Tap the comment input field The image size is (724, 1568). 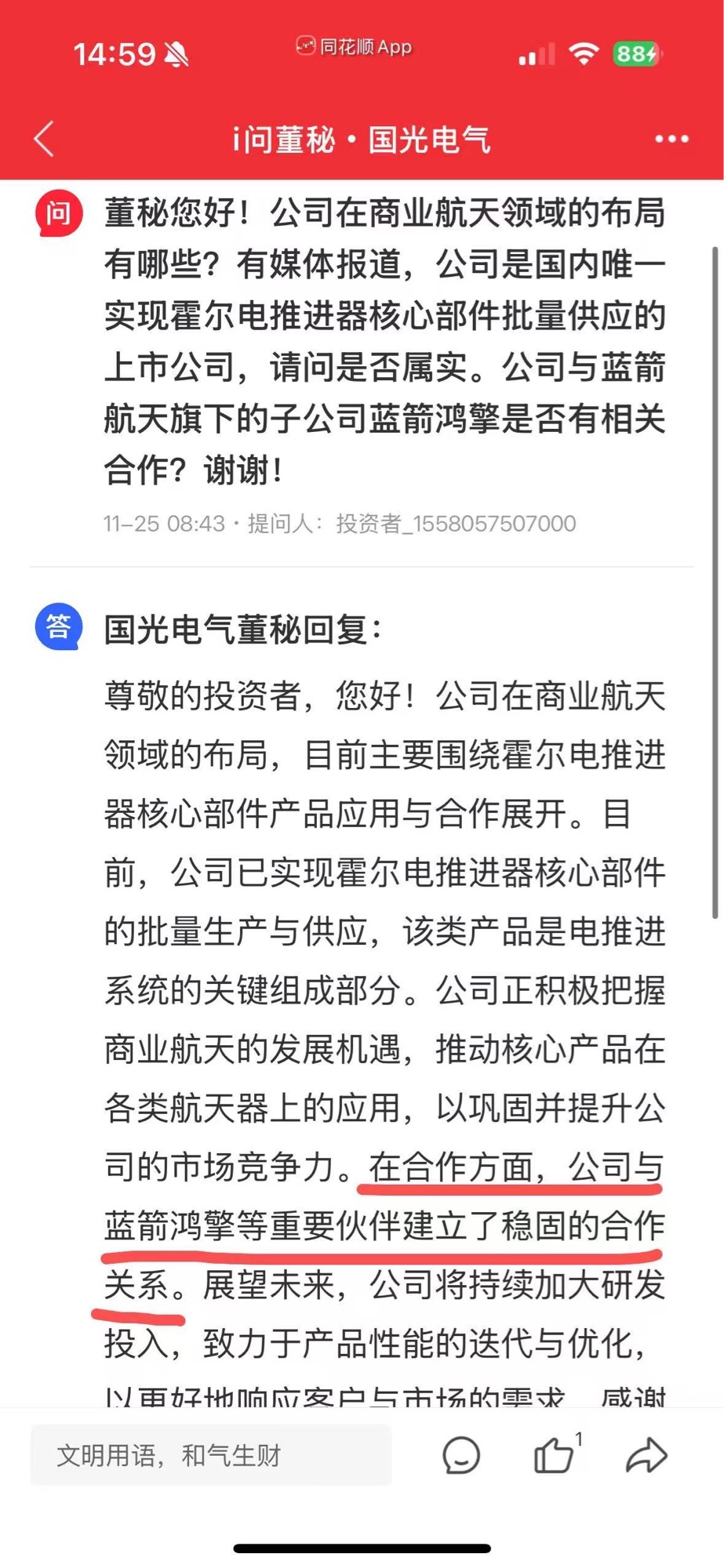210,1456
